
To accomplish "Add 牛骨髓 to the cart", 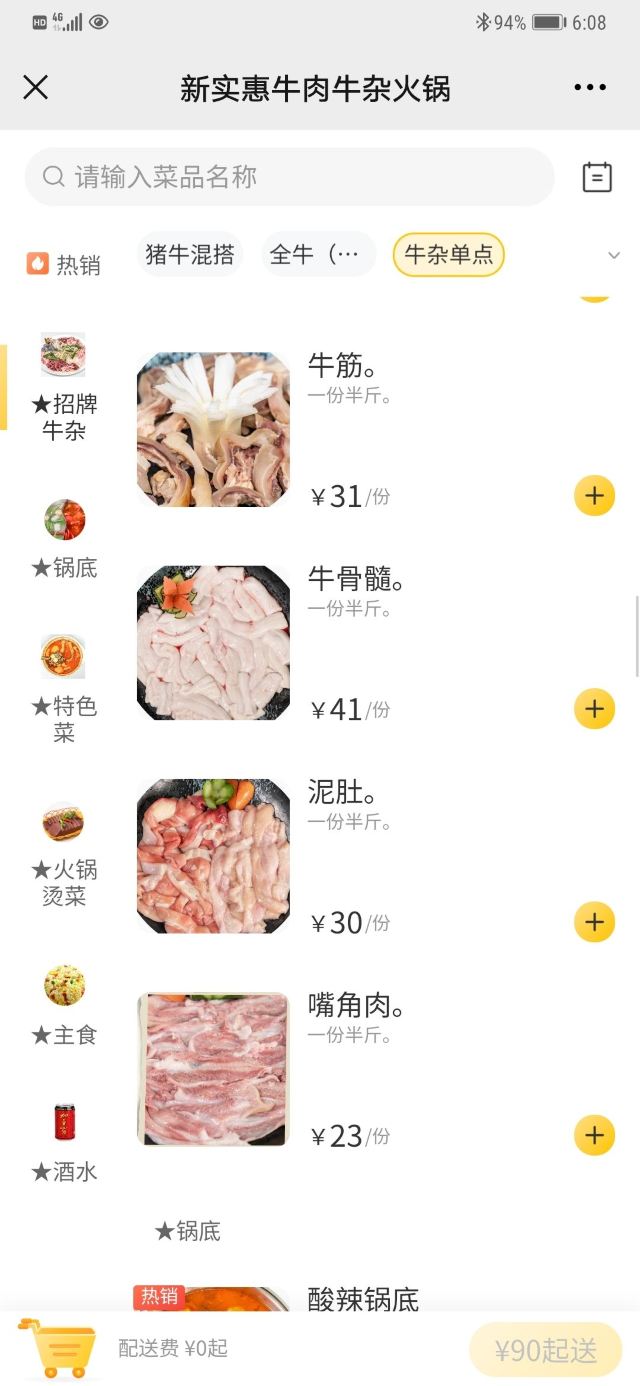I will click(x=594, y=709).
